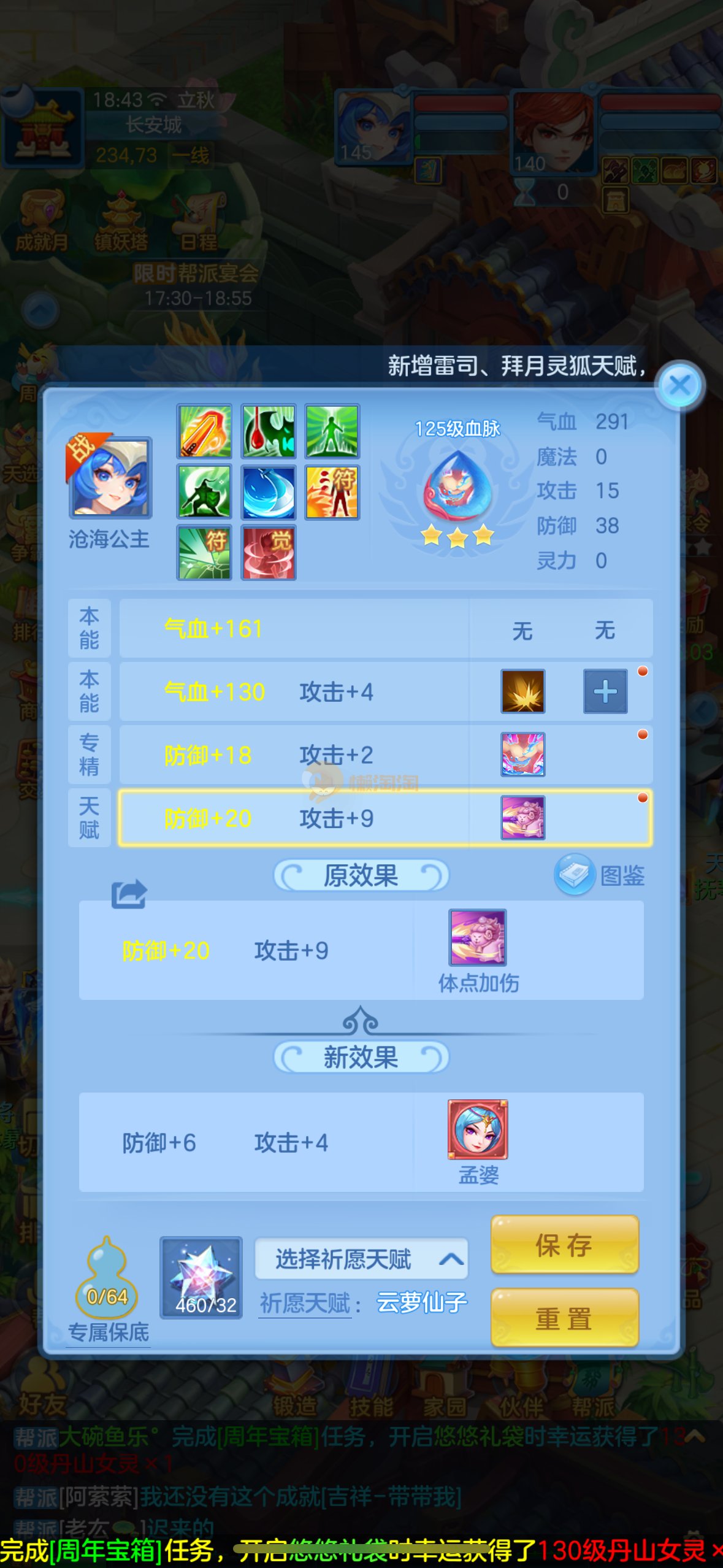Select the 本能 row with 气血+161
Viewport: 723px width, 1568px height.
(384, 629)
